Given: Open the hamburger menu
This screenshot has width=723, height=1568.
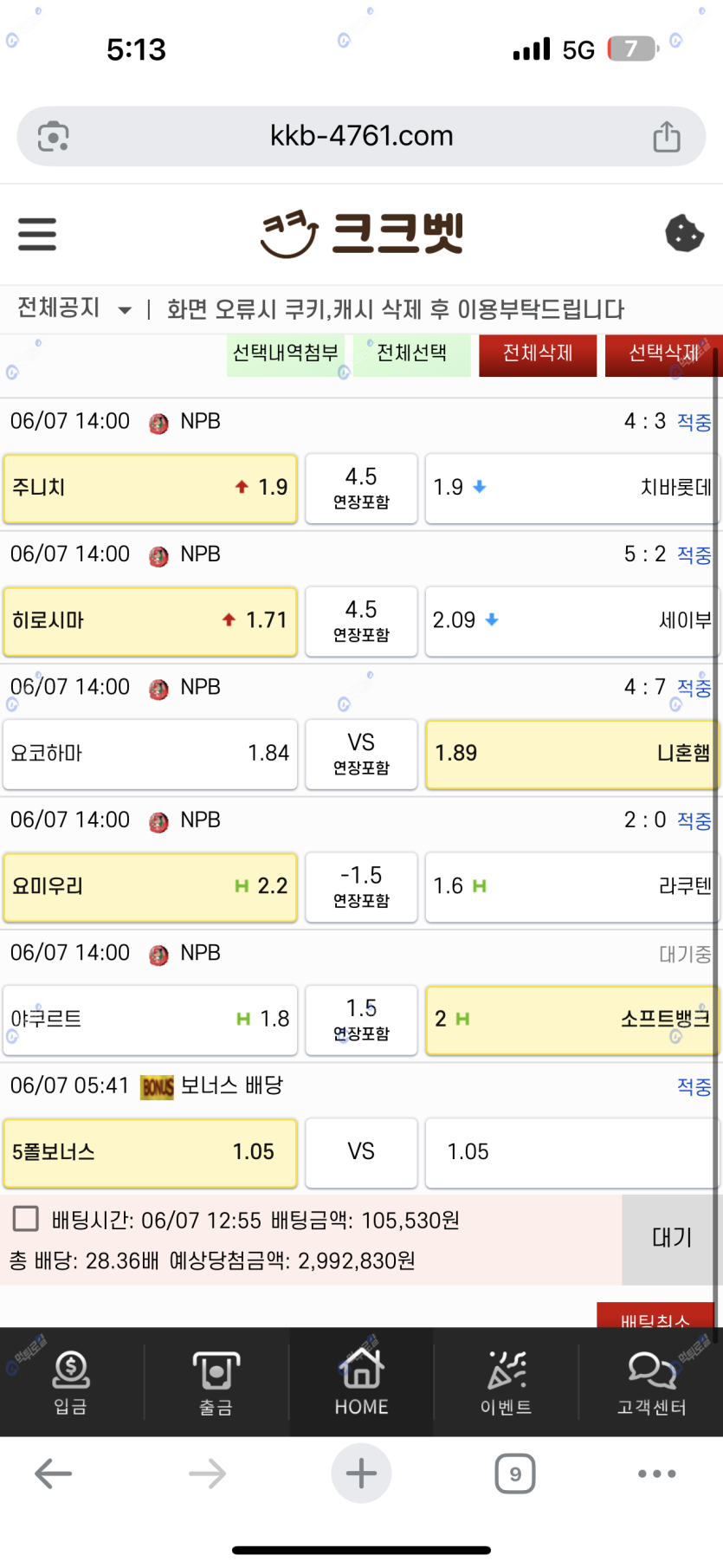Looking at the screenshot, I should [x=37, y=234].
